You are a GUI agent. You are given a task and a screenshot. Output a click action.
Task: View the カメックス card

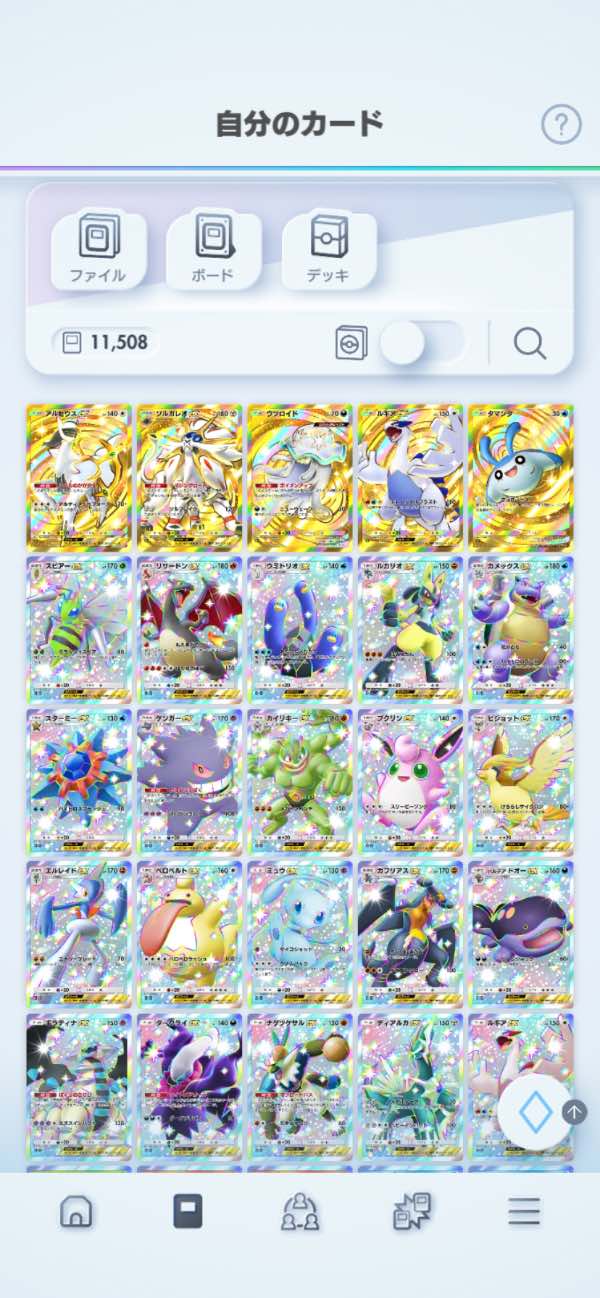[x=521, y=630]
